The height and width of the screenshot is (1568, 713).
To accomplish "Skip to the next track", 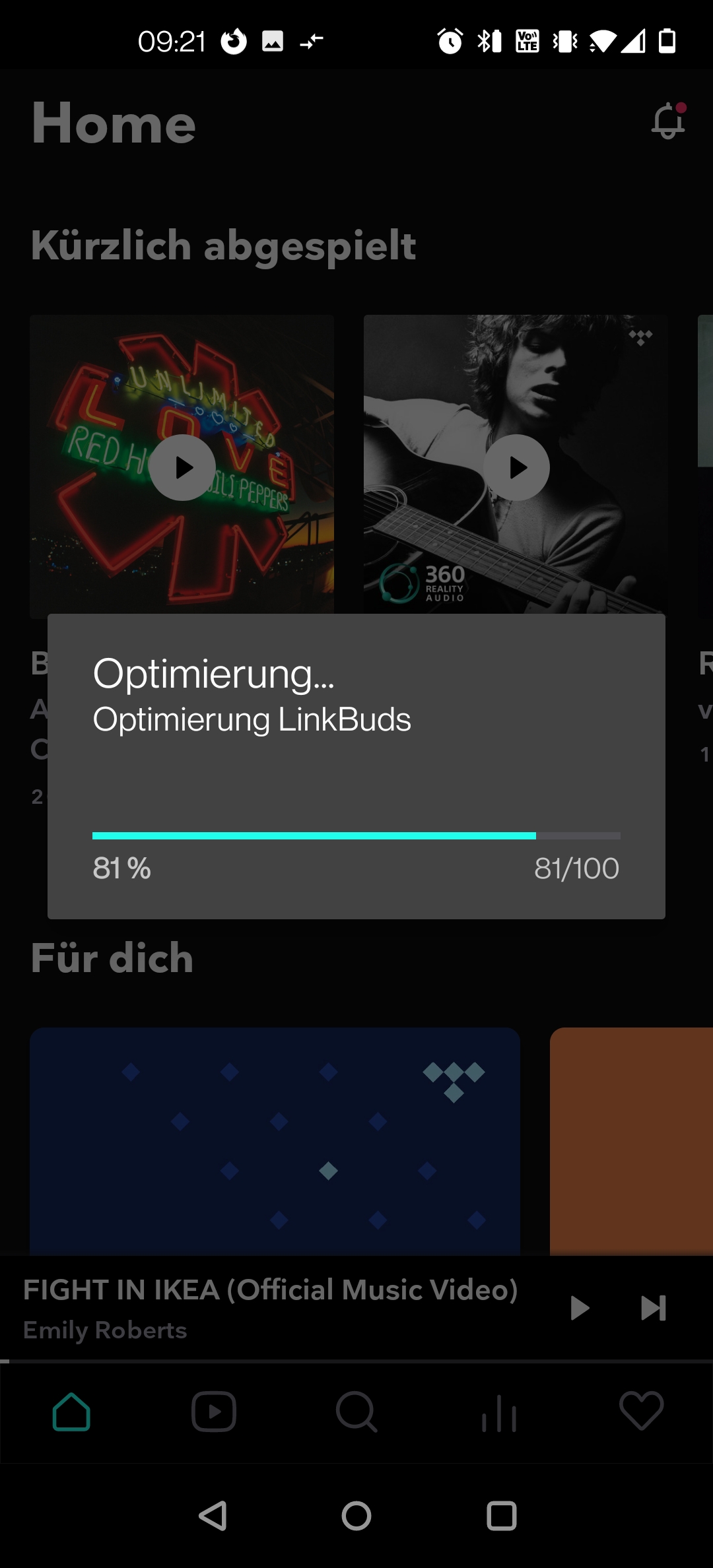I will pos(654,1308).
